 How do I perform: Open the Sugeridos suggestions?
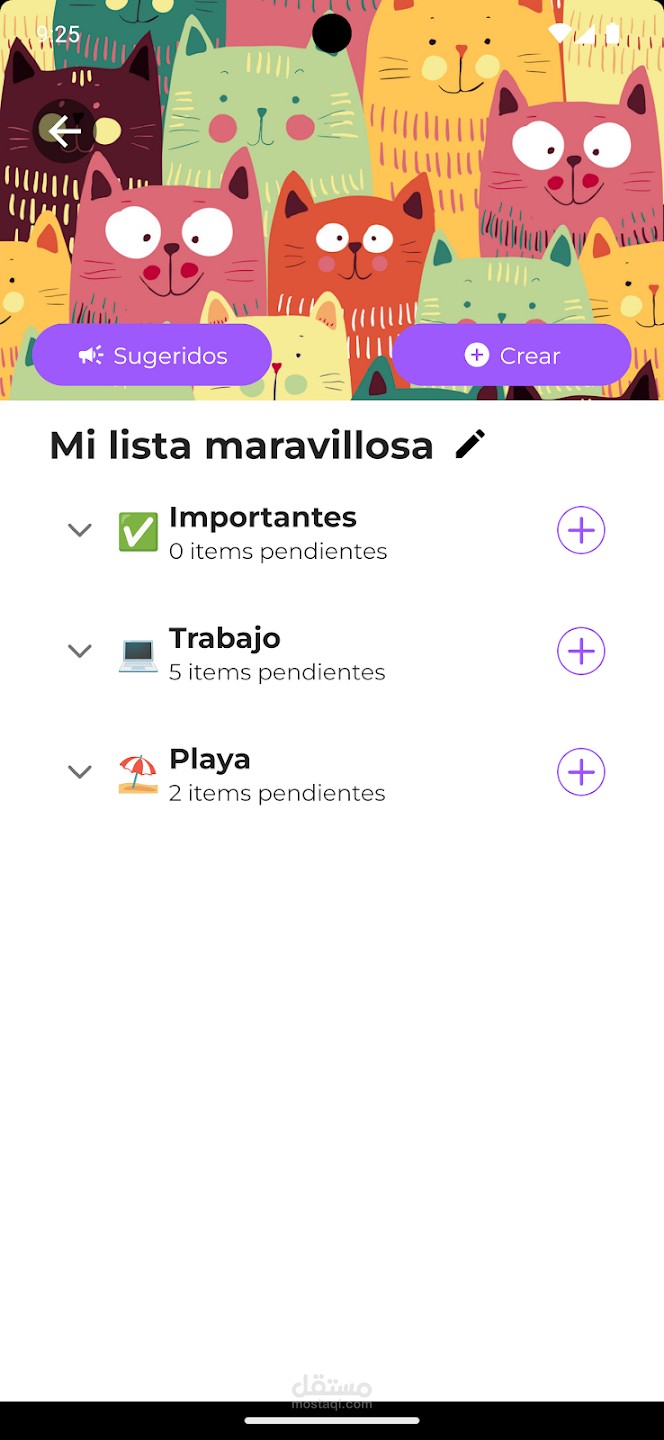[x=152, y=355]
